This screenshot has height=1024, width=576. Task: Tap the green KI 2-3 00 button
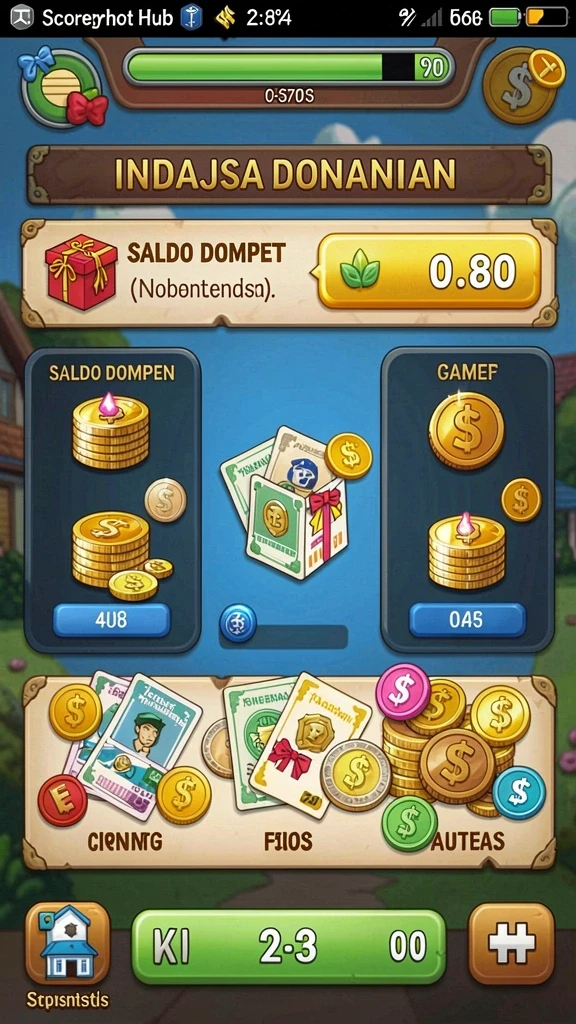289,946
